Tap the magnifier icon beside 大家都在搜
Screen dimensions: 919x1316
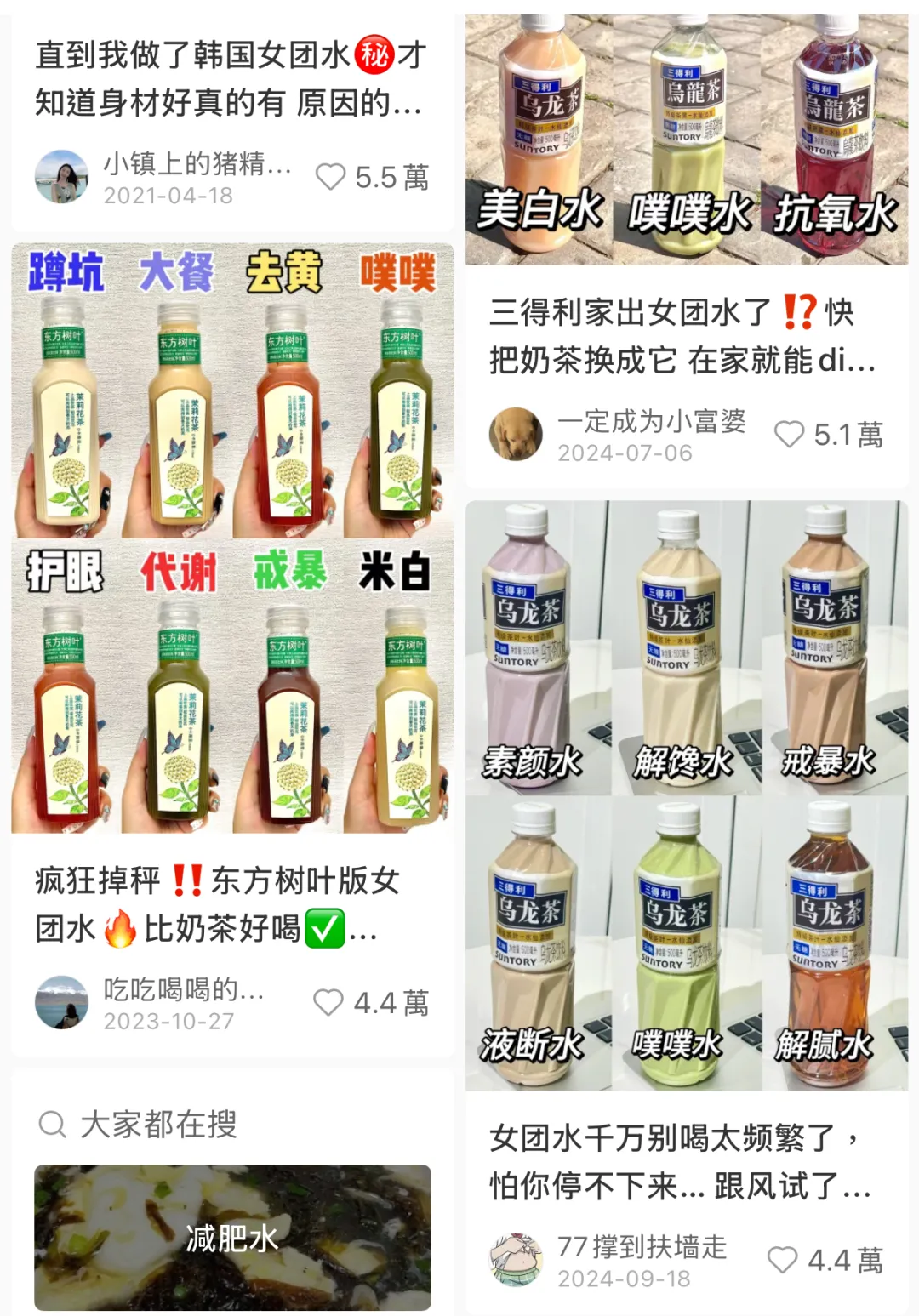tap(52, 1124)
